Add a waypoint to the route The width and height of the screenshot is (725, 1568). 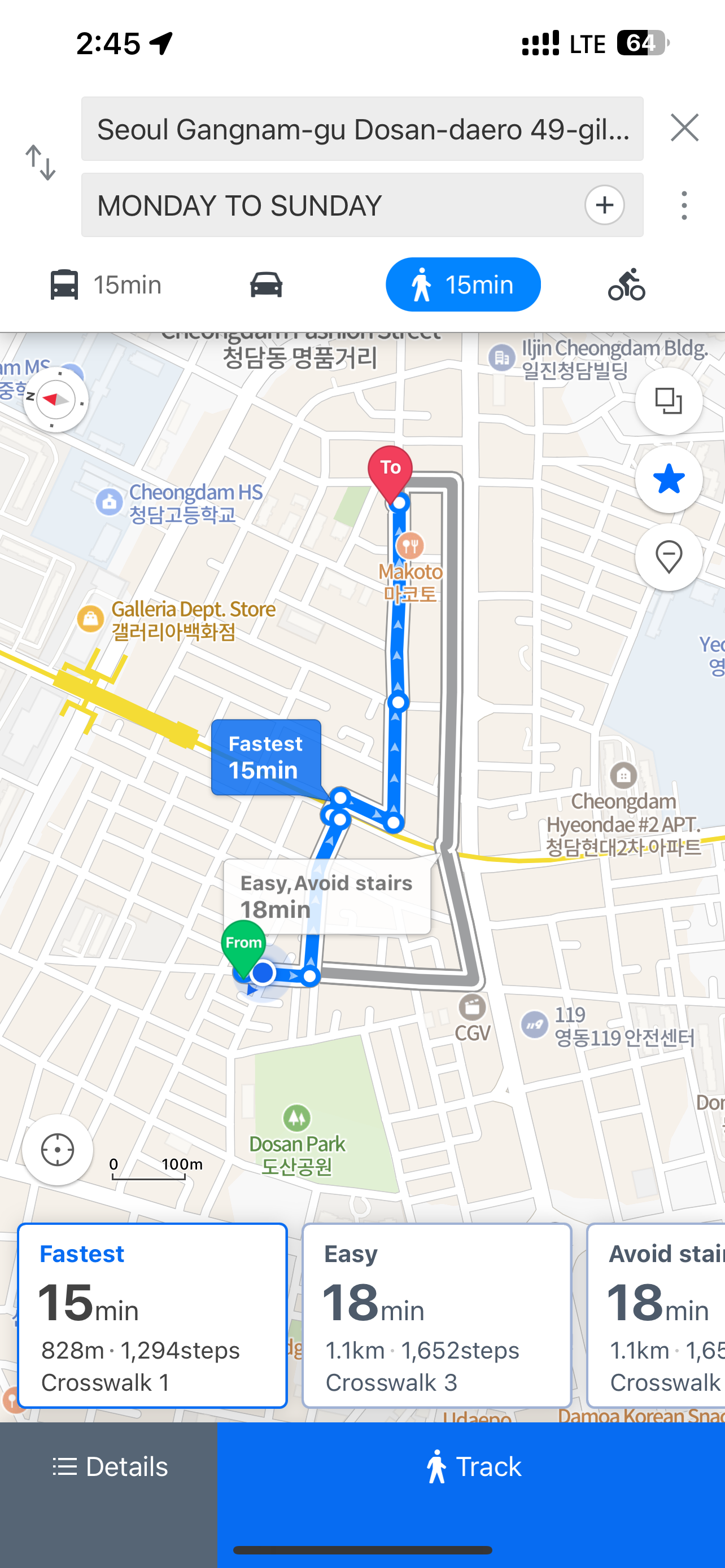click(x=604, y=205)
